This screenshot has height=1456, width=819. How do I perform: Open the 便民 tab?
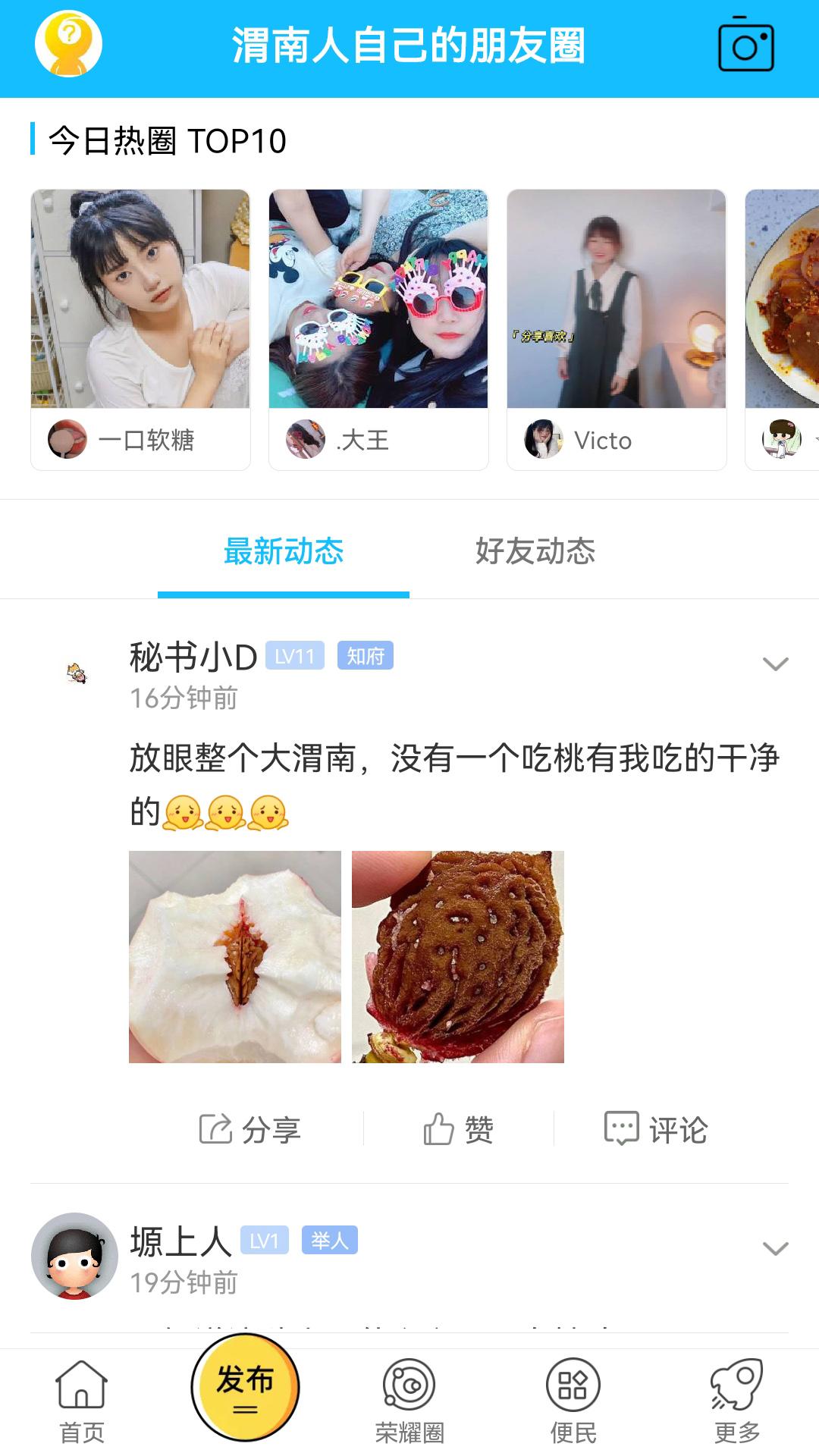(573, 1401)
